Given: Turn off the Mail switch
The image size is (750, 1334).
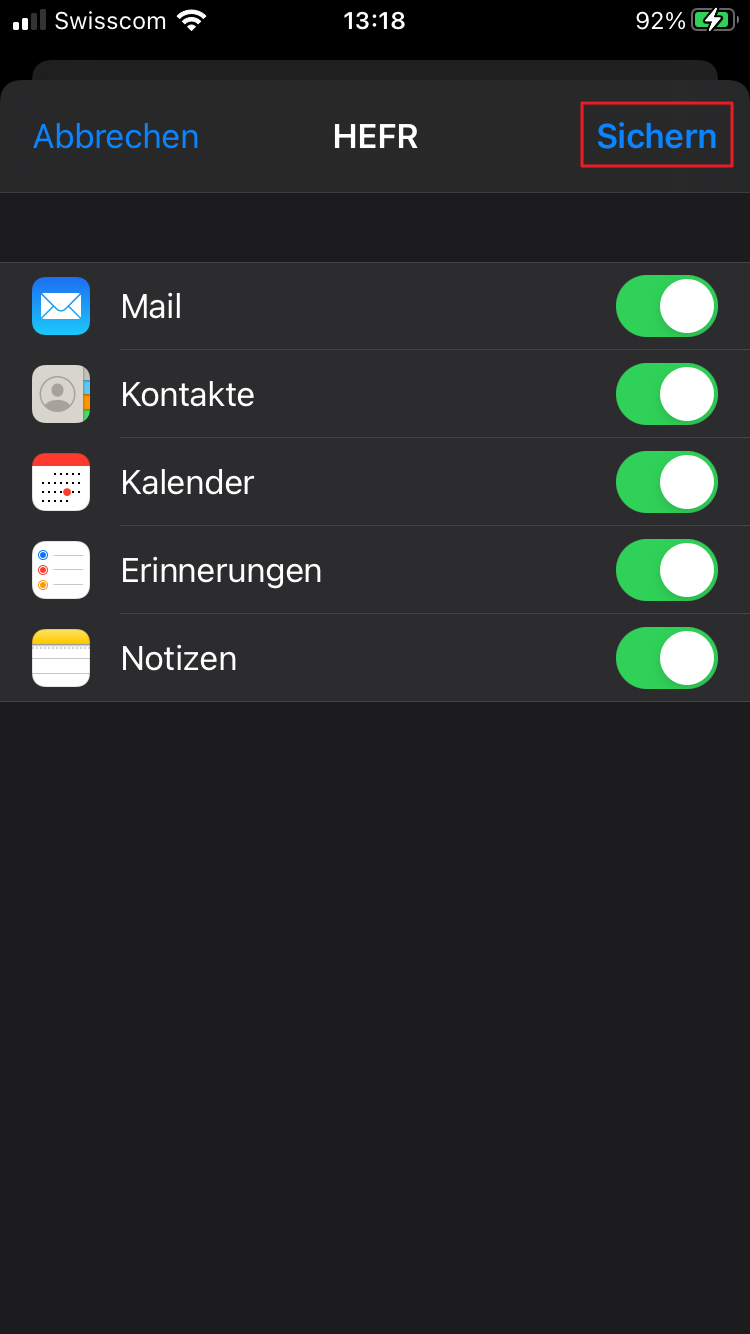Looking at the screenshot, I should click(x=667, y=306).
